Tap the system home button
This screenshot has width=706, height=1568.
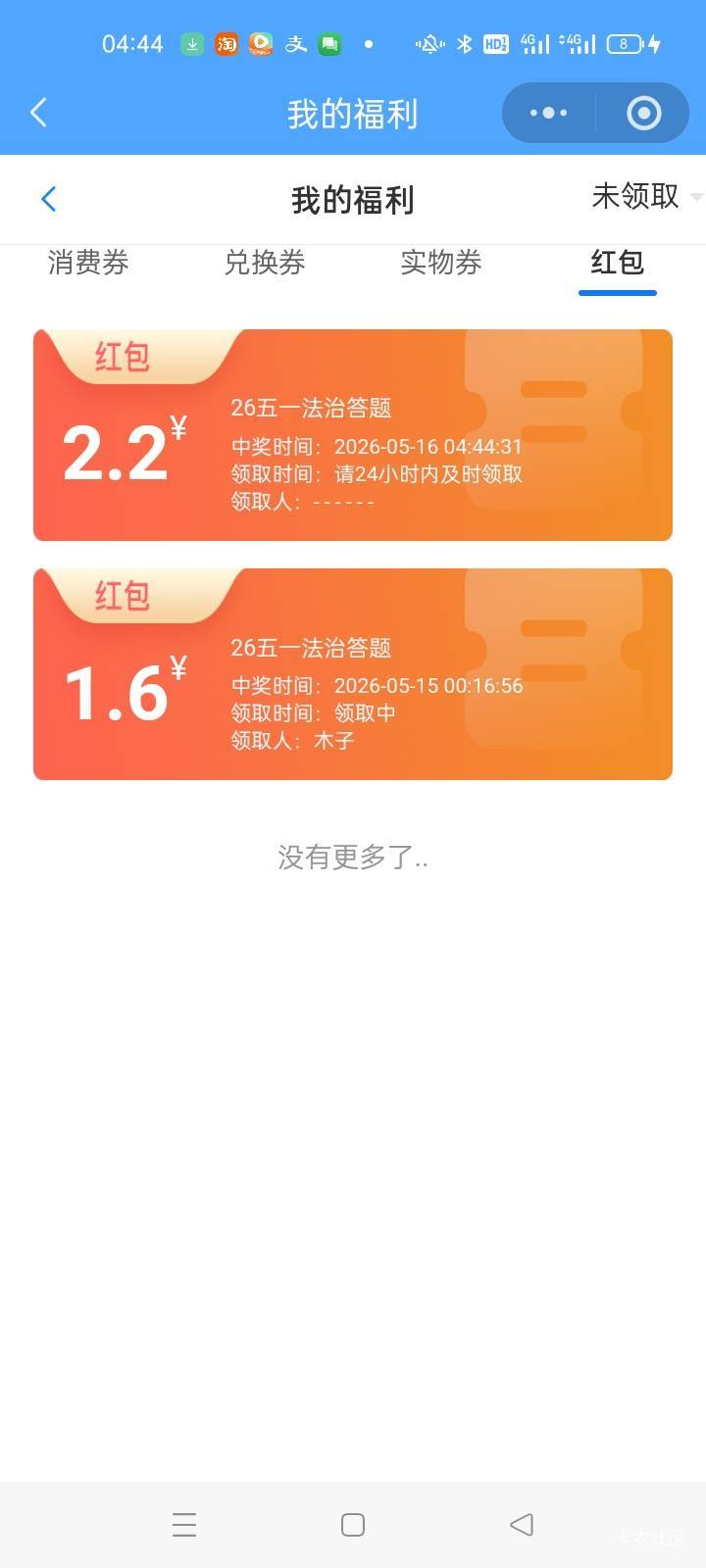point(353,1525)
